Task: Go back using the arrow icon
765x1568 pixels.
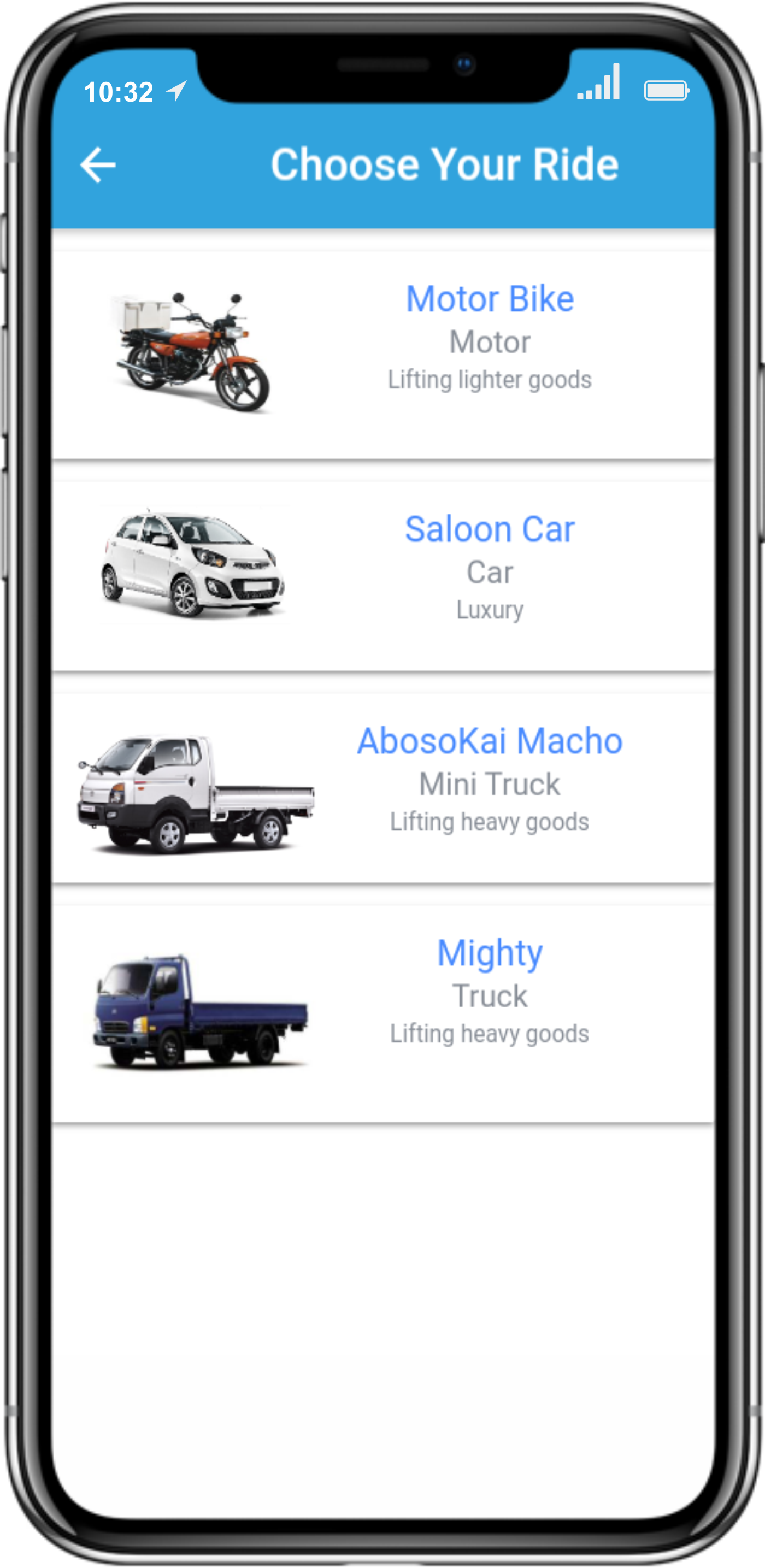Action: [x=98, y=164]
